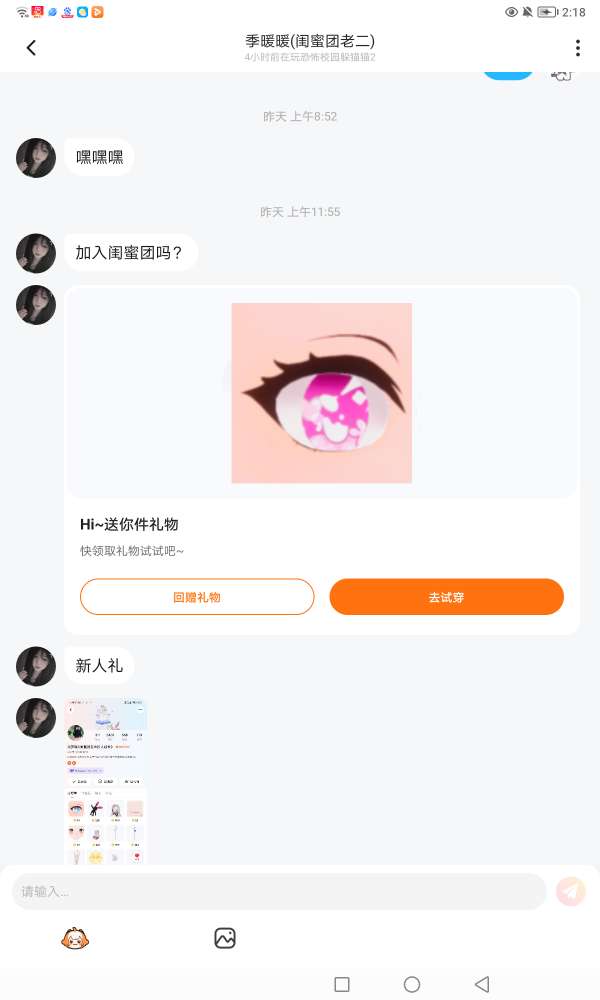
Task: Focus the 请输入 message input field
Action: [x=279, y=891]
